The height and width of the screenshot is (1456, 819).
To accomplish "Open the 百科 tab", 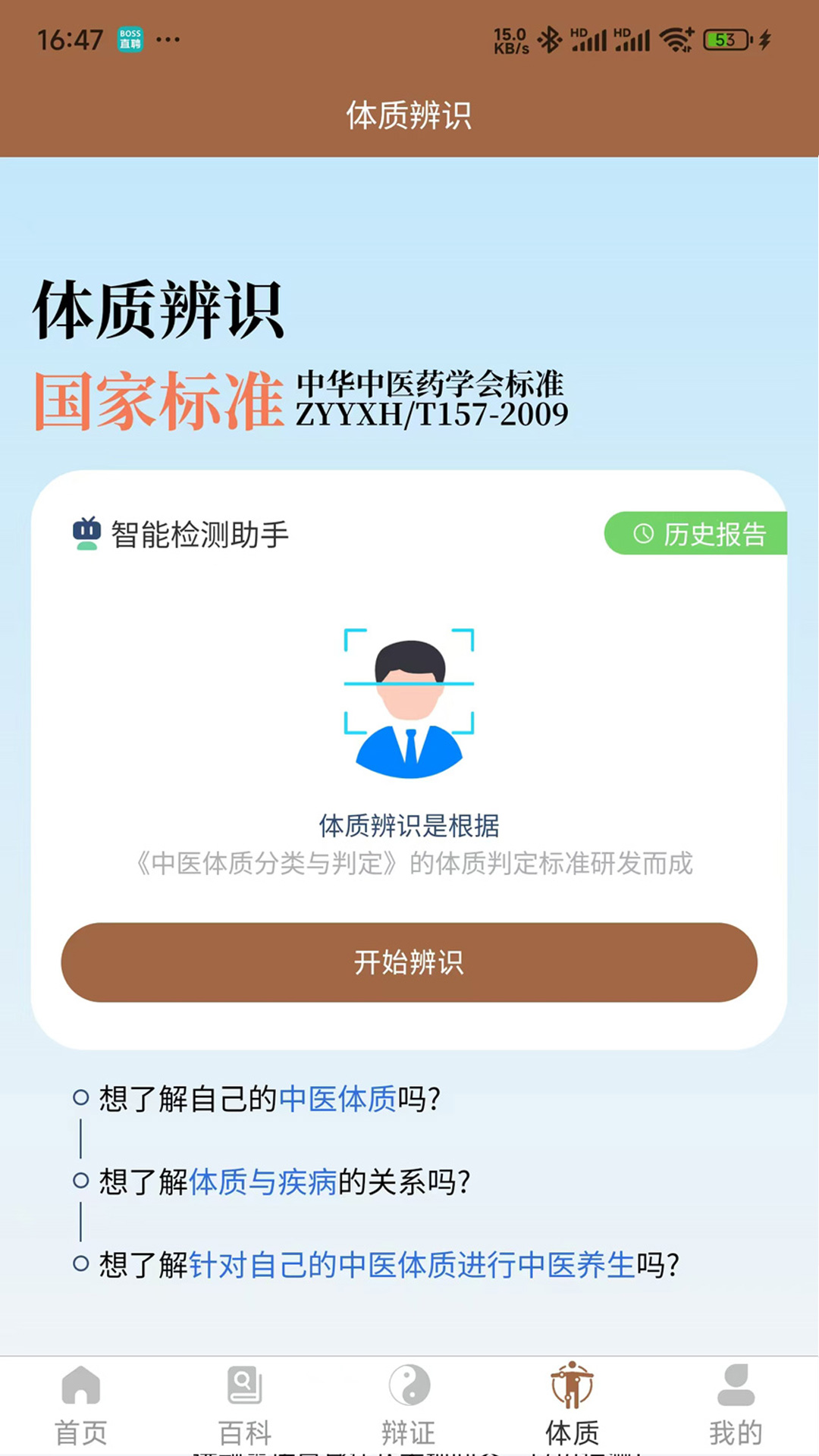I will click(245, 1404).
